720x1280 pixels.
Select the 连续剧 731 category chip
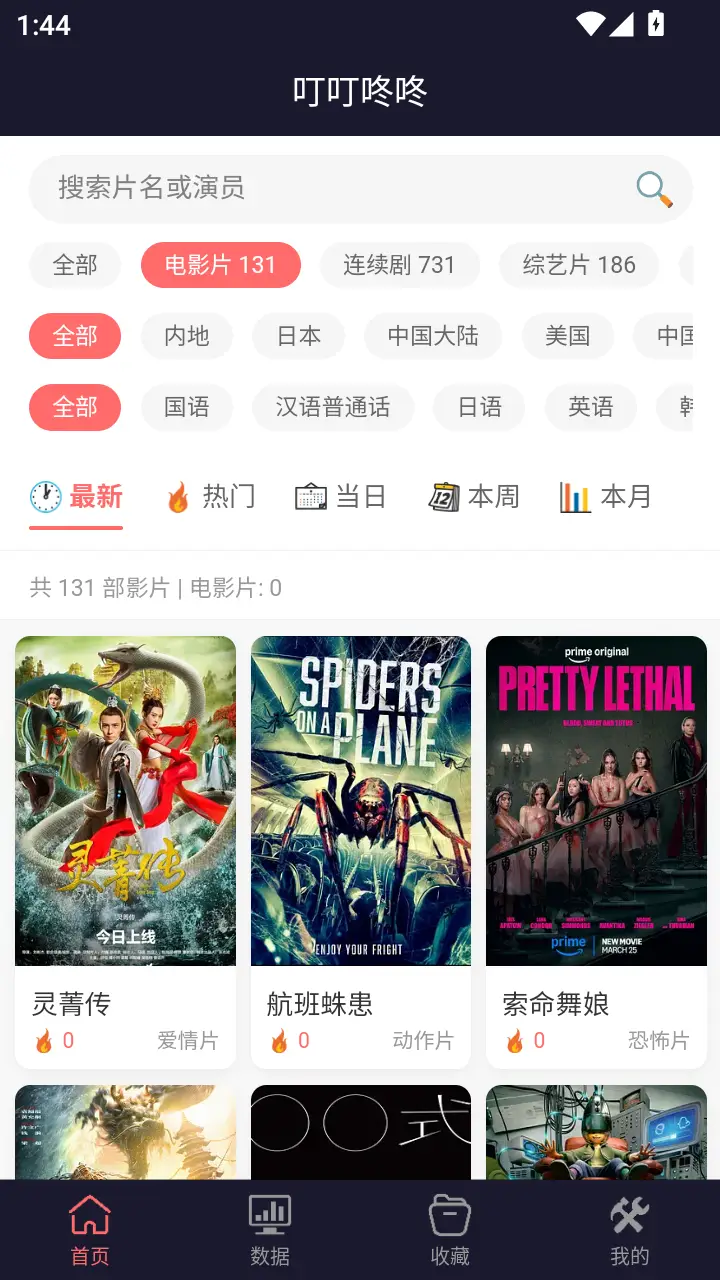tap(399, 265)
